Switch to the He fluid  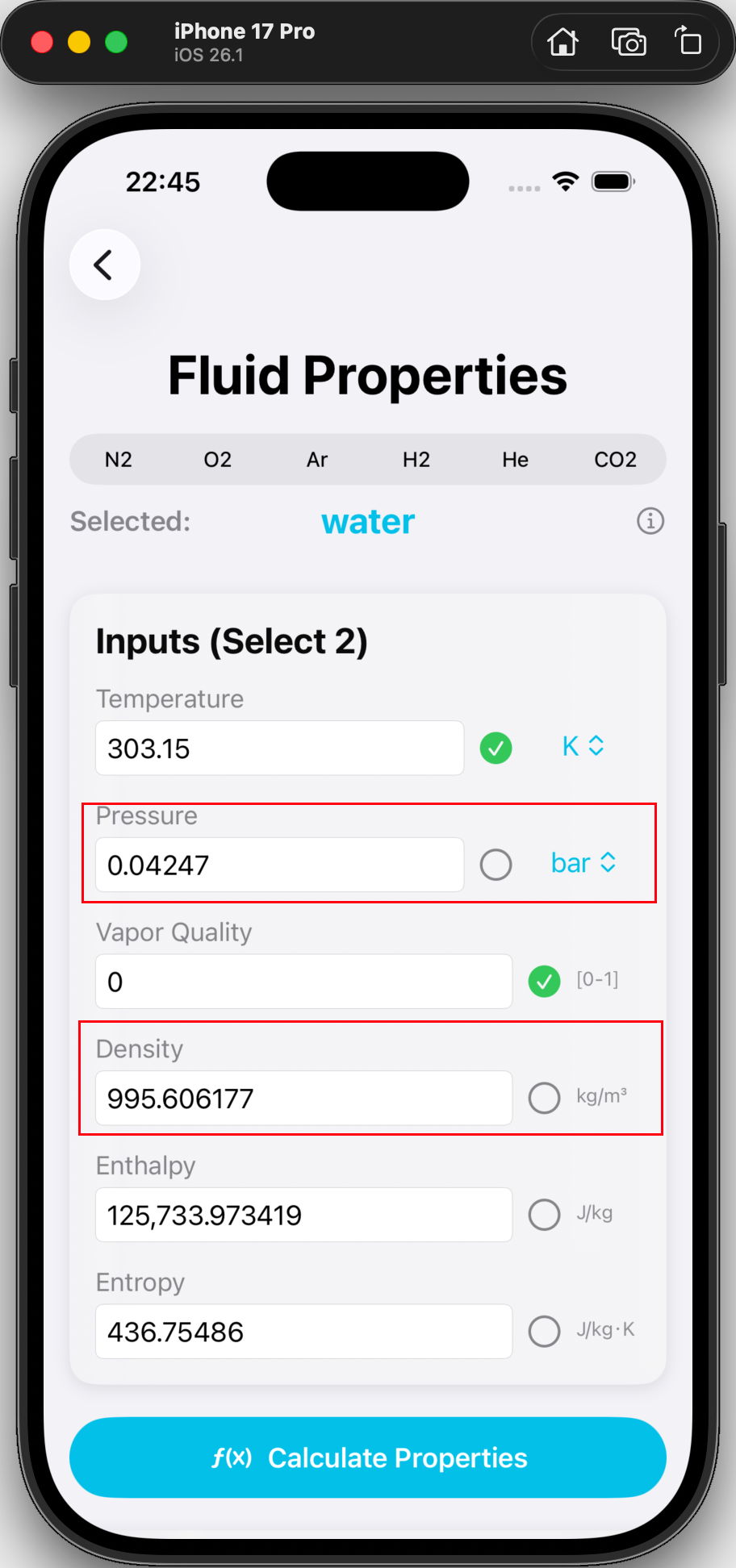point(516,460)
